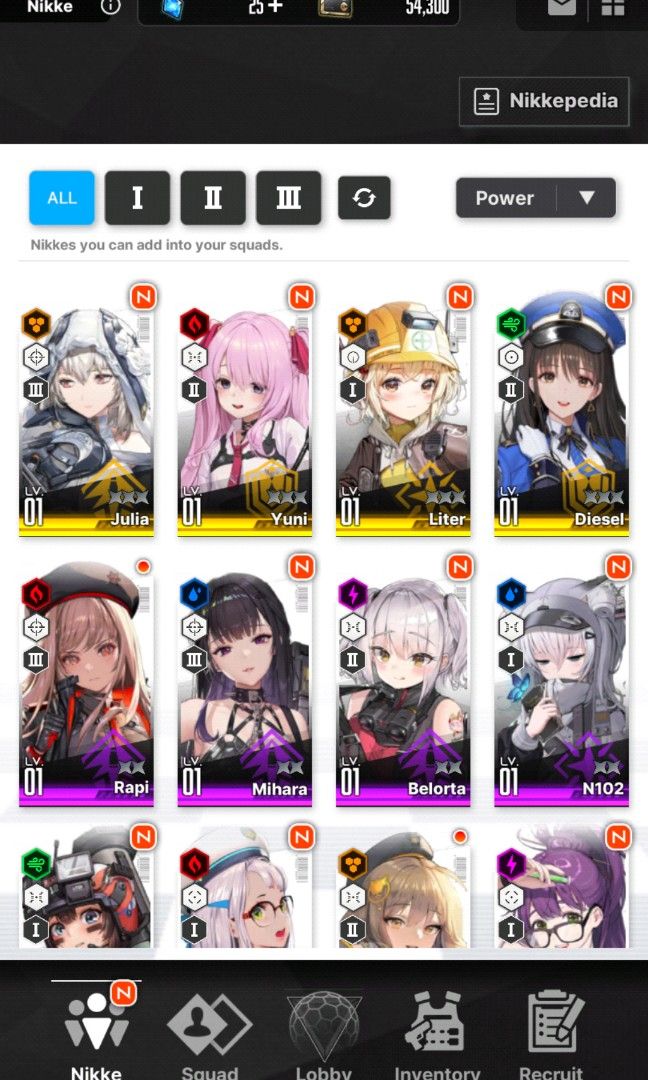
Task: Tap the refresh filter icon
Action: point(364,197)
